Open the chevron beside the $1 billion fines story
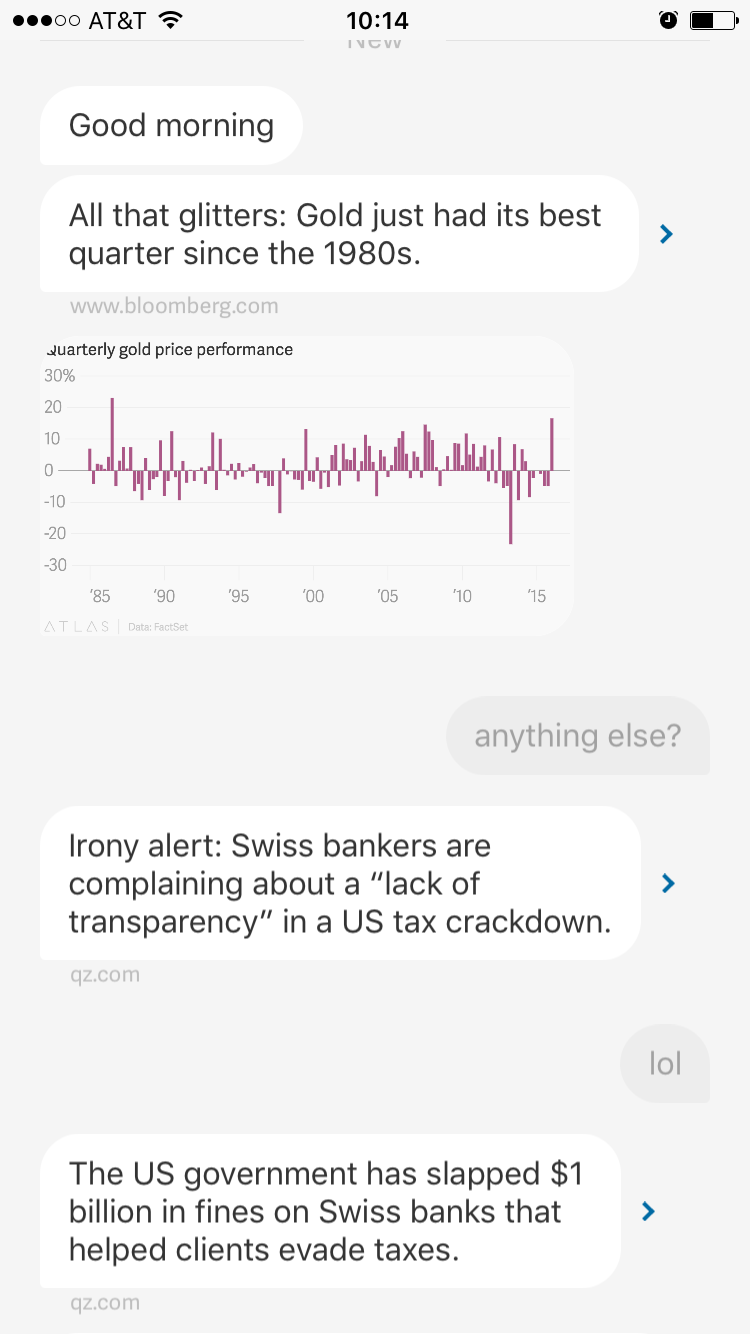Screen dimensions: 750x1334 (x=648, y=1211)
